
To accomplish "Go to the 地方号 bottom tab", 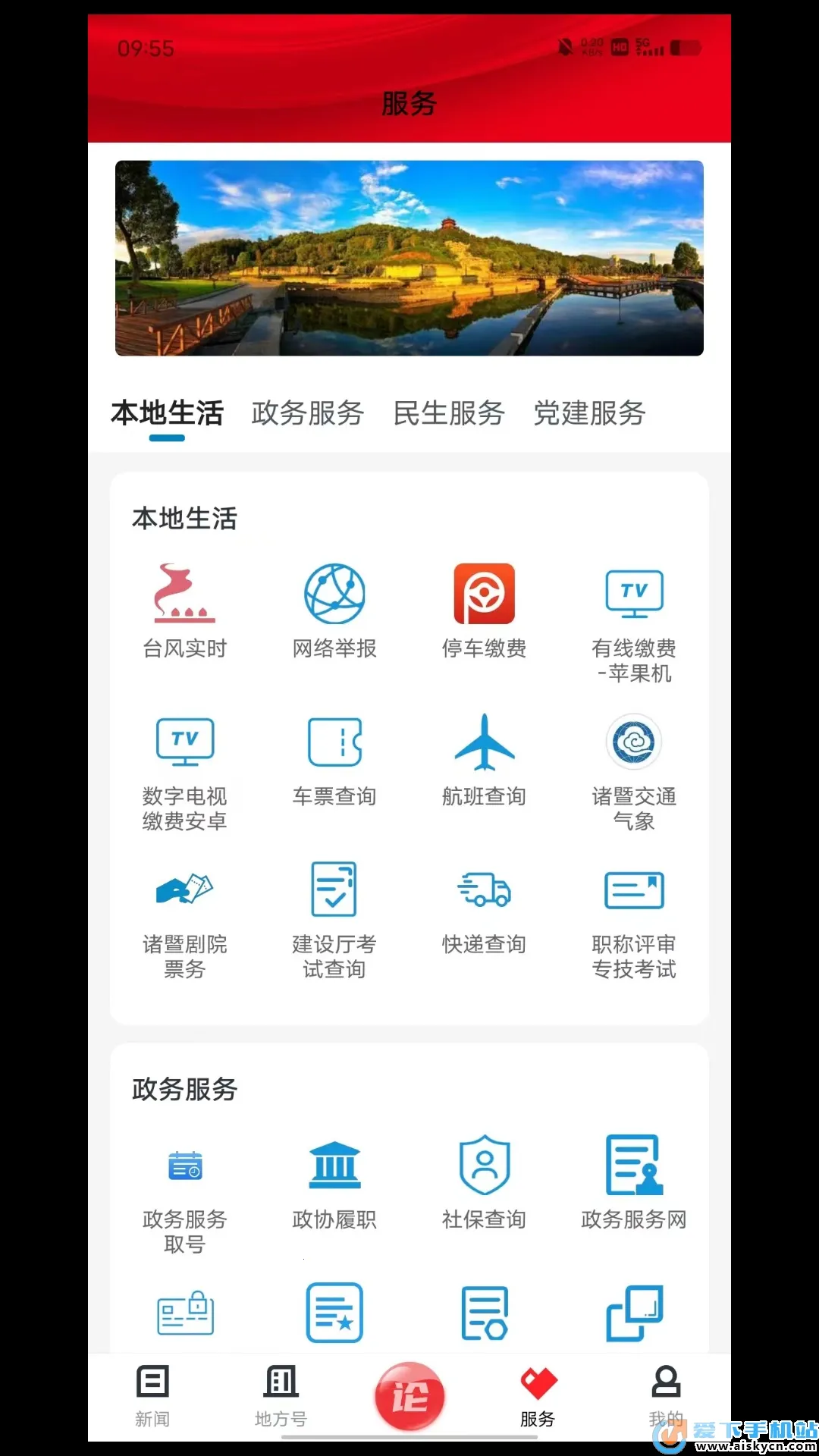I will (281, 1395).
